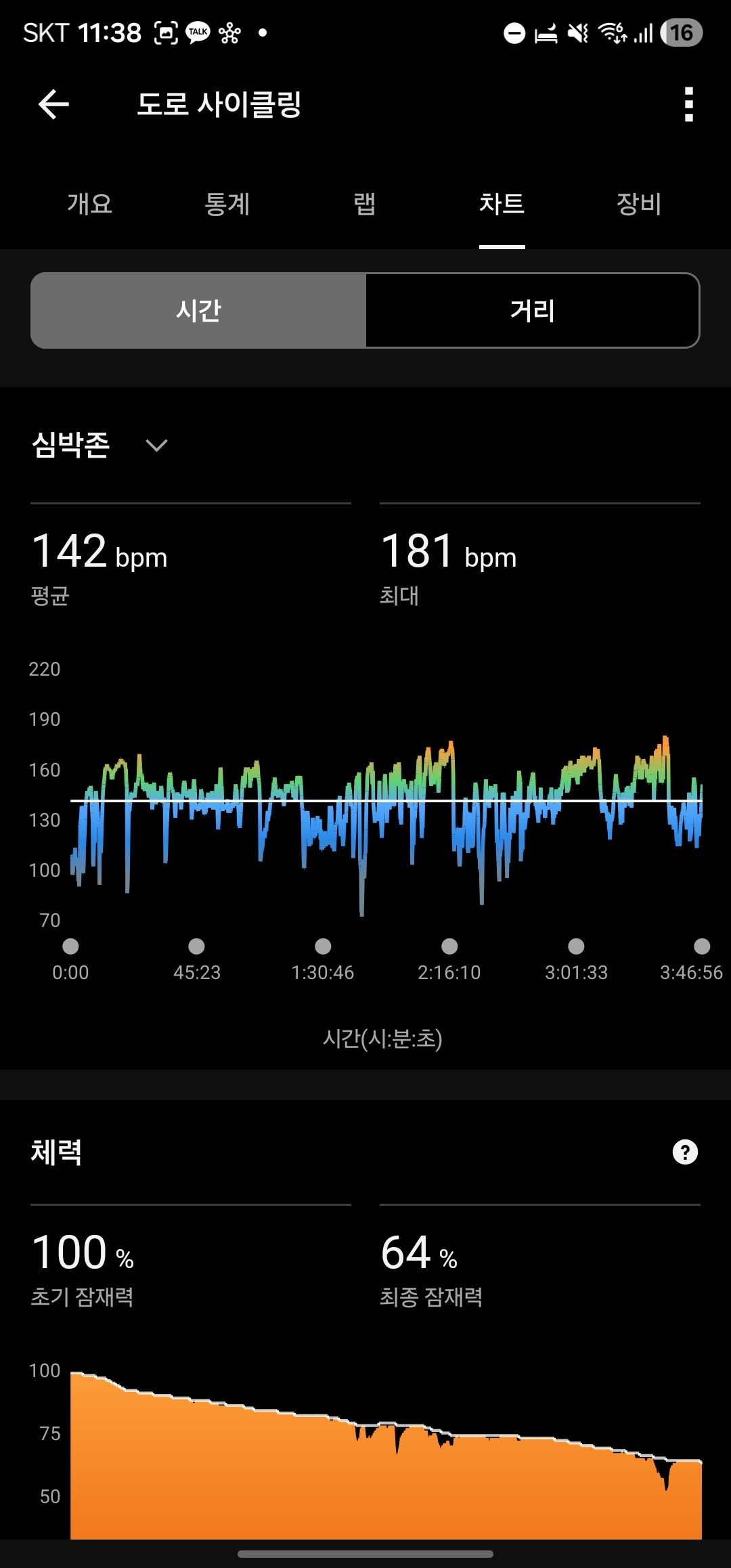The height and width of the screenshot is (1568, 731).
Task: Select the 차트 tab
Action: 502,204
